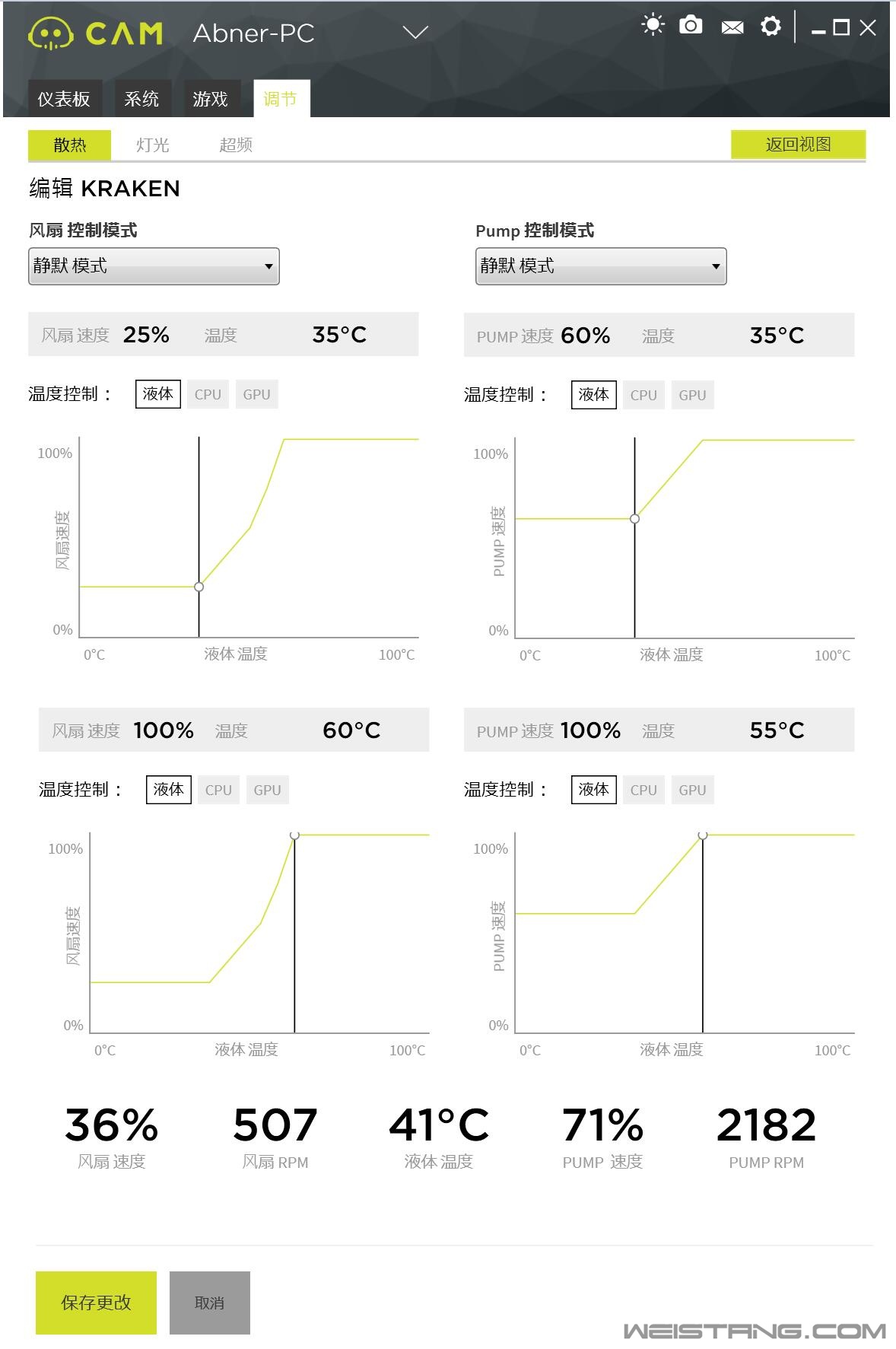
Task: Switch to the 仪表板 tab
Action: (64, 99)
